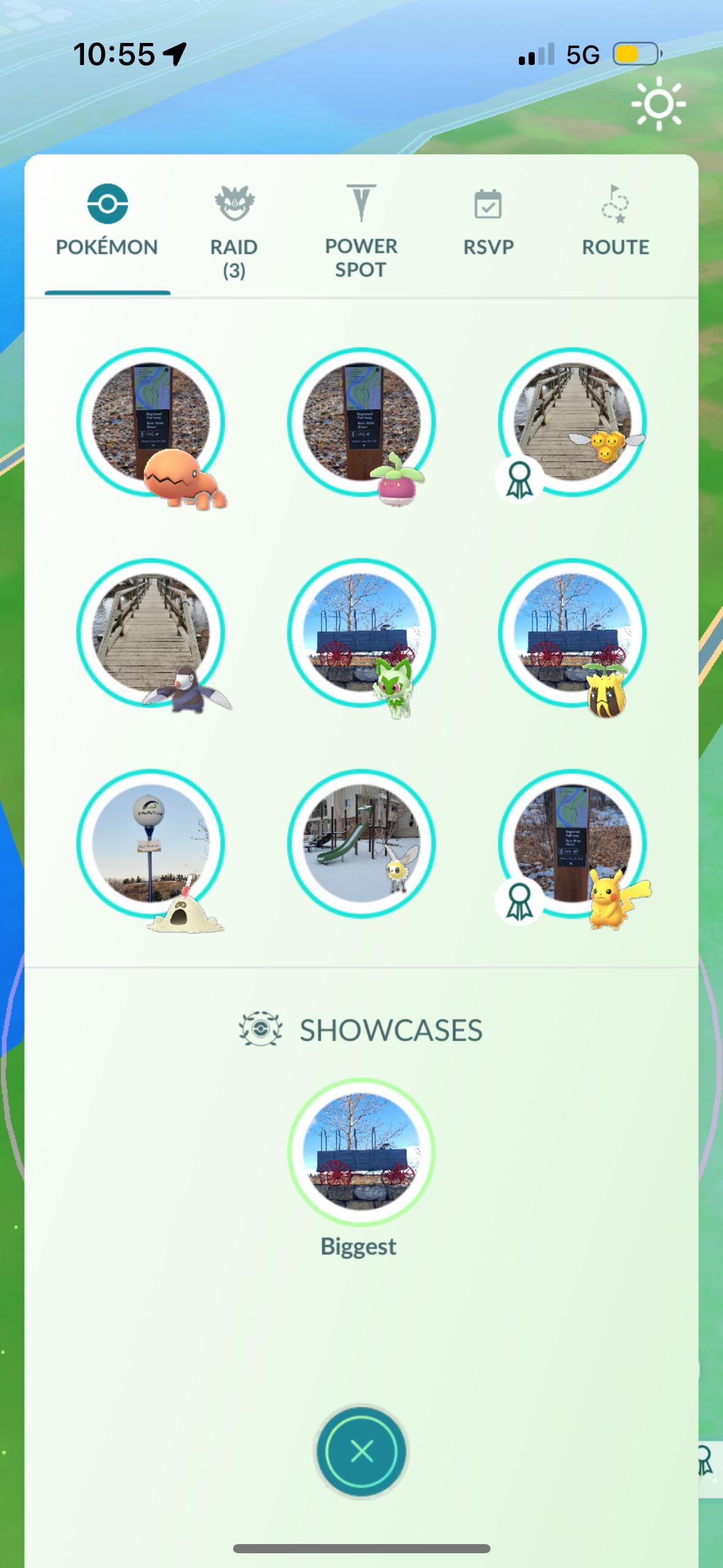Open the Power Spot tab
This screenshot has width=723, height=1568.
(361, 231)
